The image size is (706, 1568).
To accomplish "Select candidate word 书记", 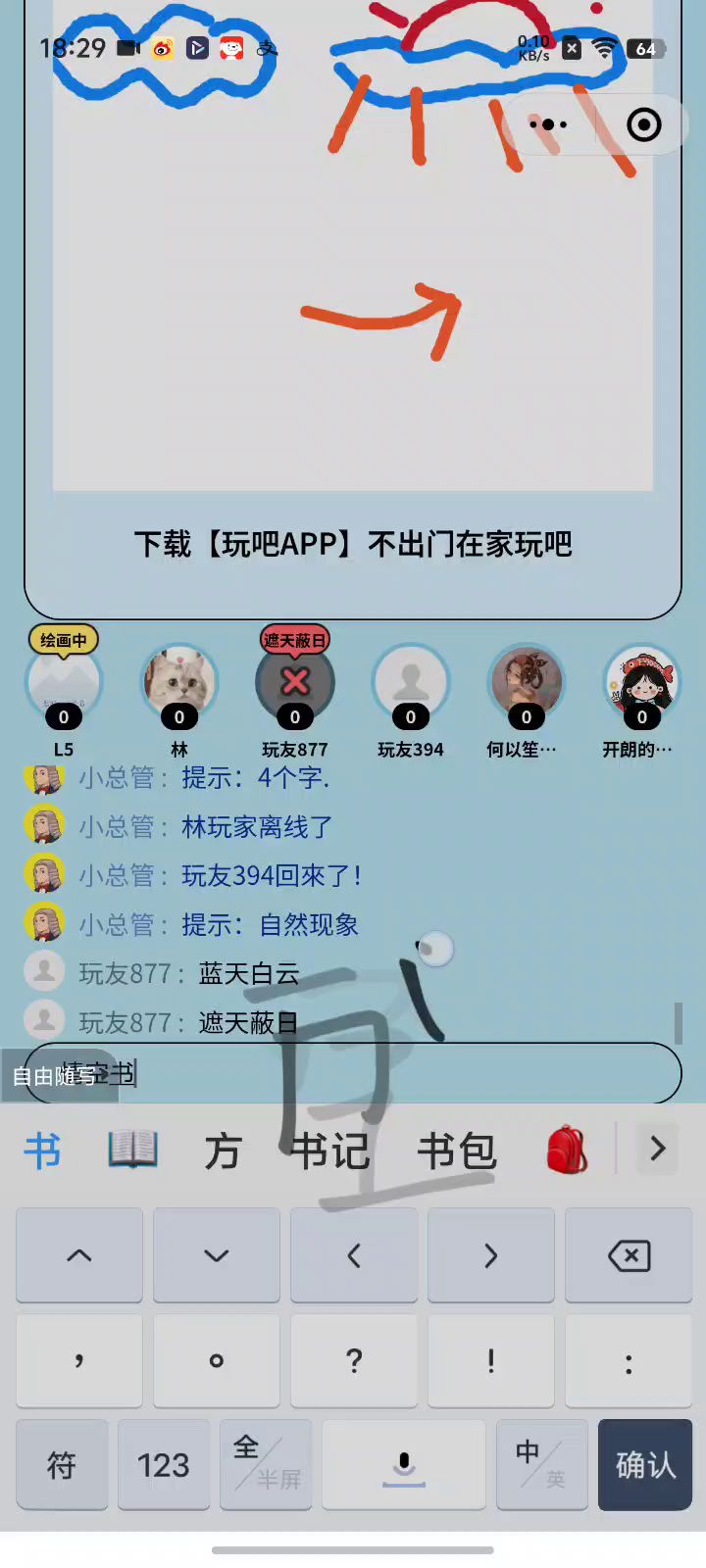I will tap(330, 1151).
